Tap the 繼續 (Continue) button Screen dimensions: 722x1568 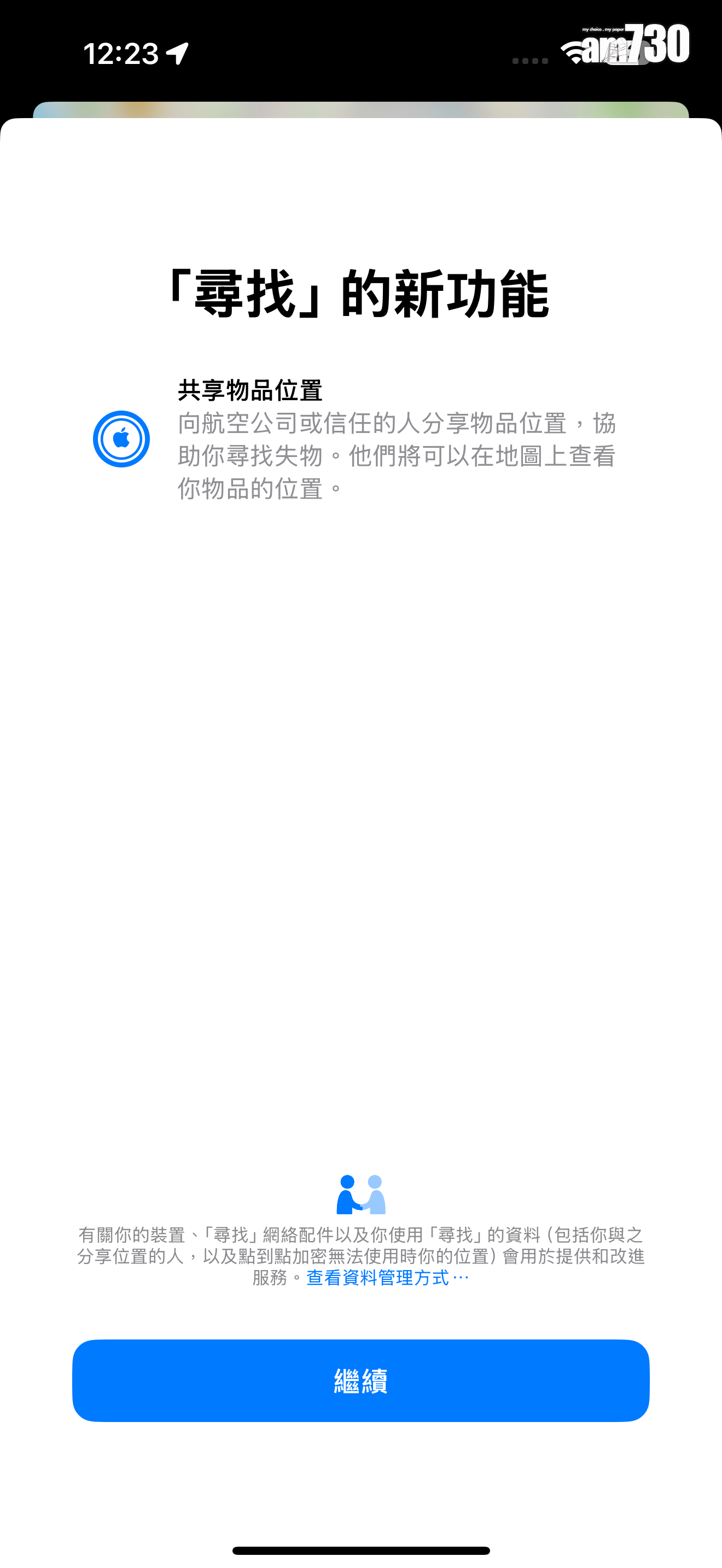tap(361, 1380)
